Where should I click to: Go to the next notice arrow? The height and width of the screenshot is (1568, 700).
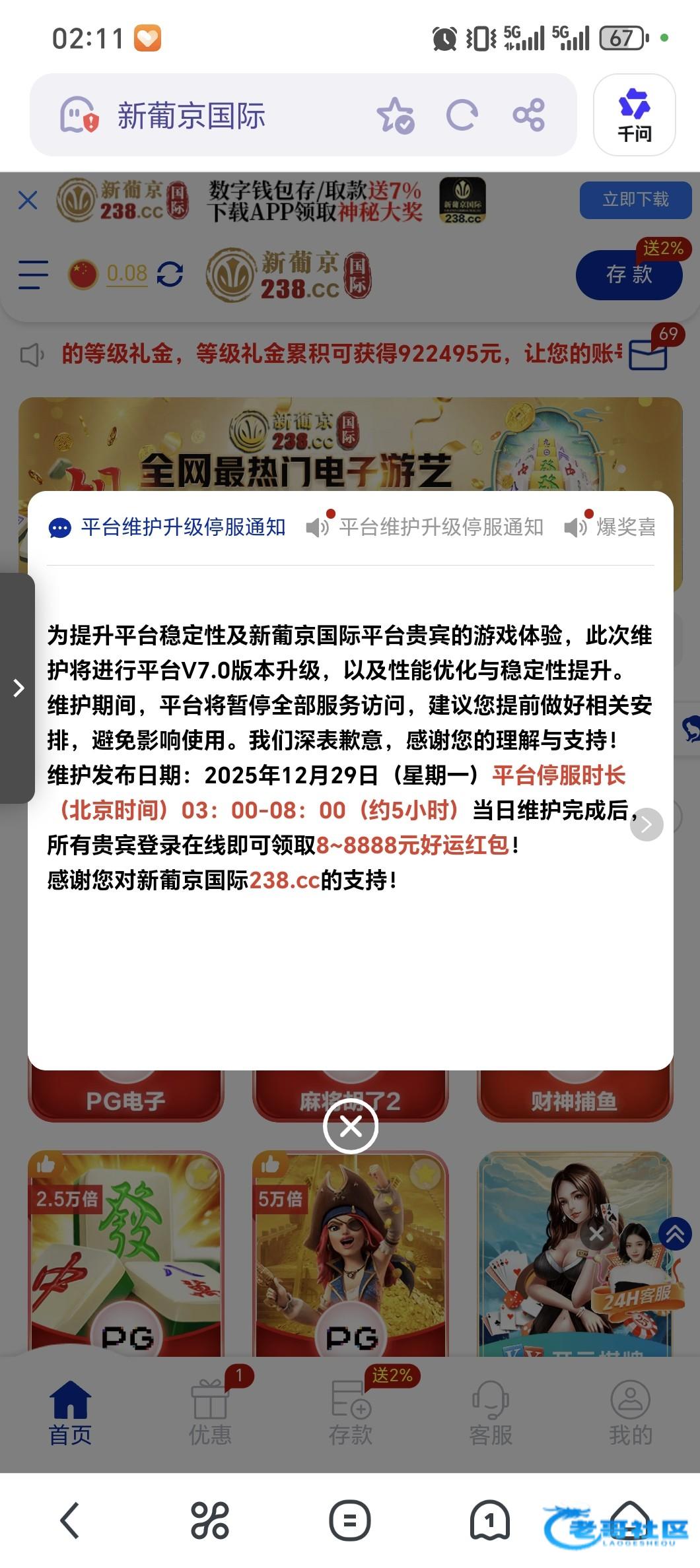647,824
